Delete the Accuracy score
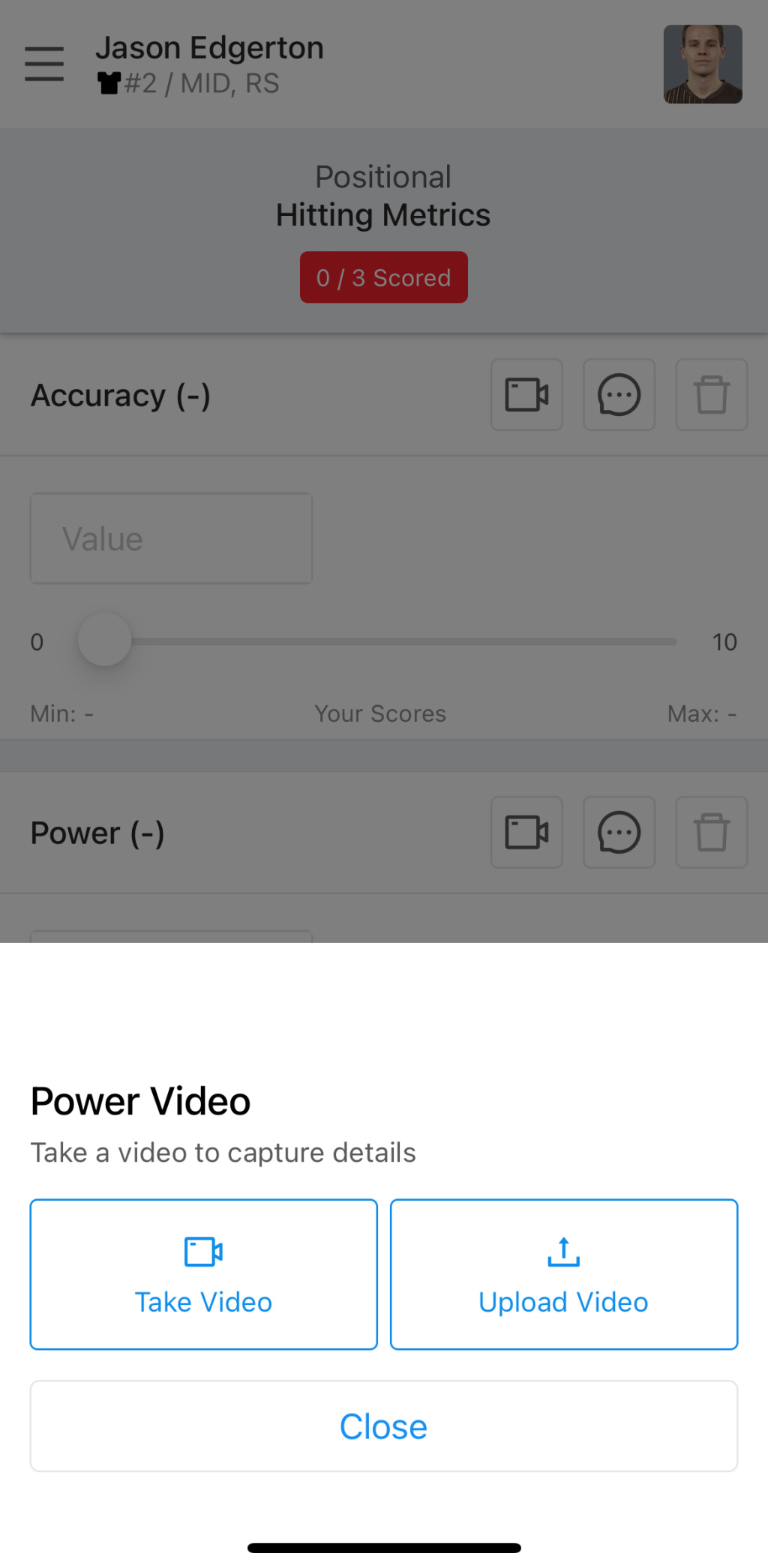The image size is (768, 1568). coord(711,395)
